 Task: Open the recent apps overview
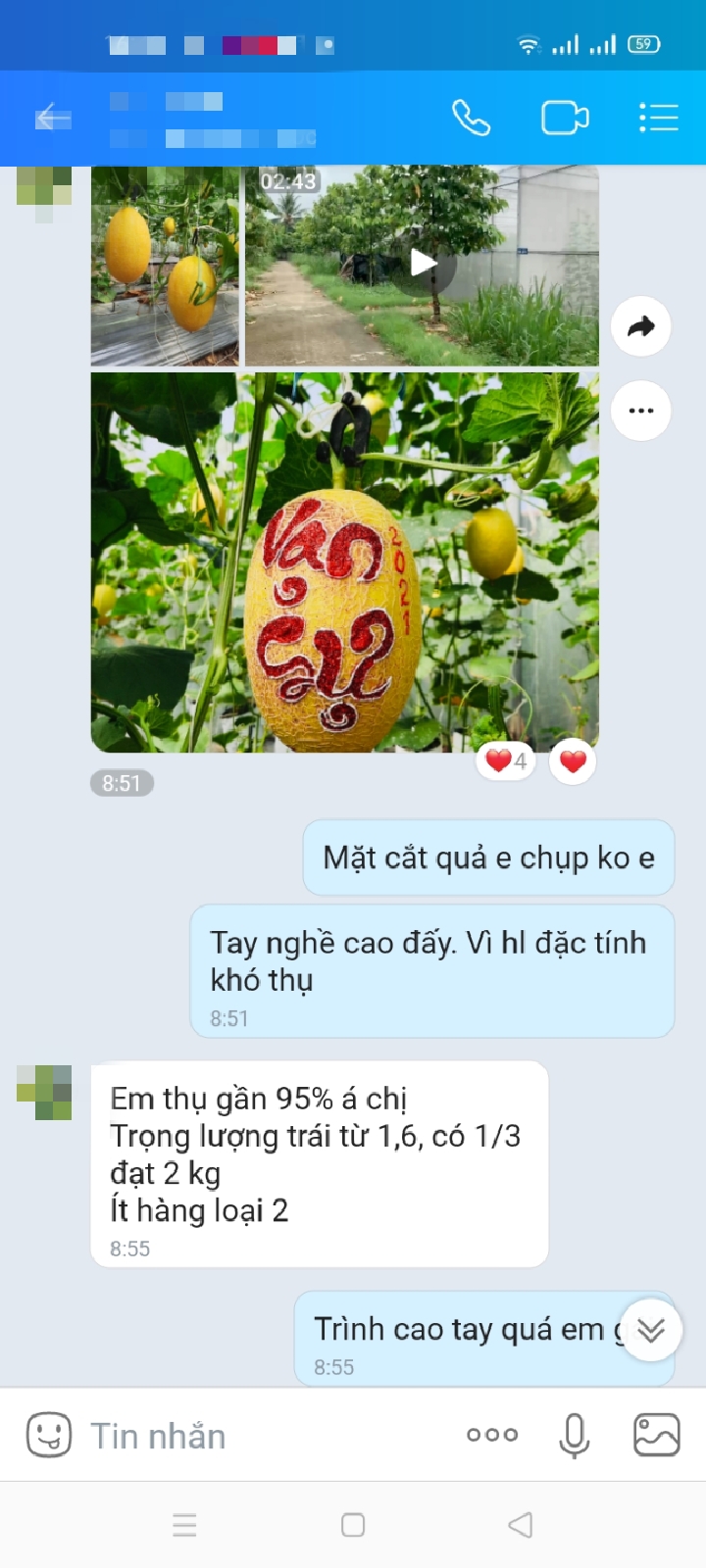coord(185,1525)
